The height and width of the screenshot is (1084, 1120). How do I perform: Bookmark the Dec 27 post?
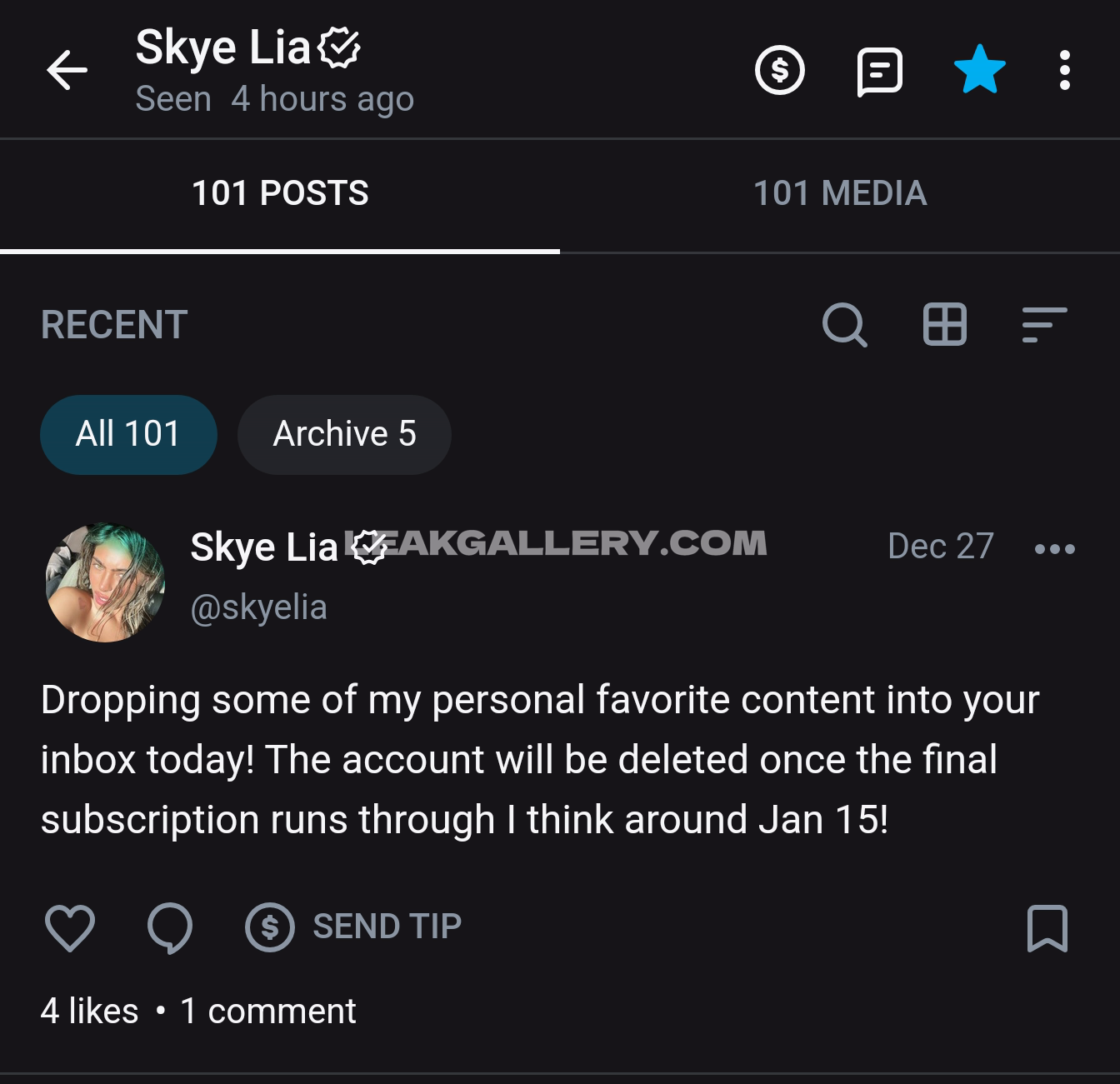(x=1047, y=927)
